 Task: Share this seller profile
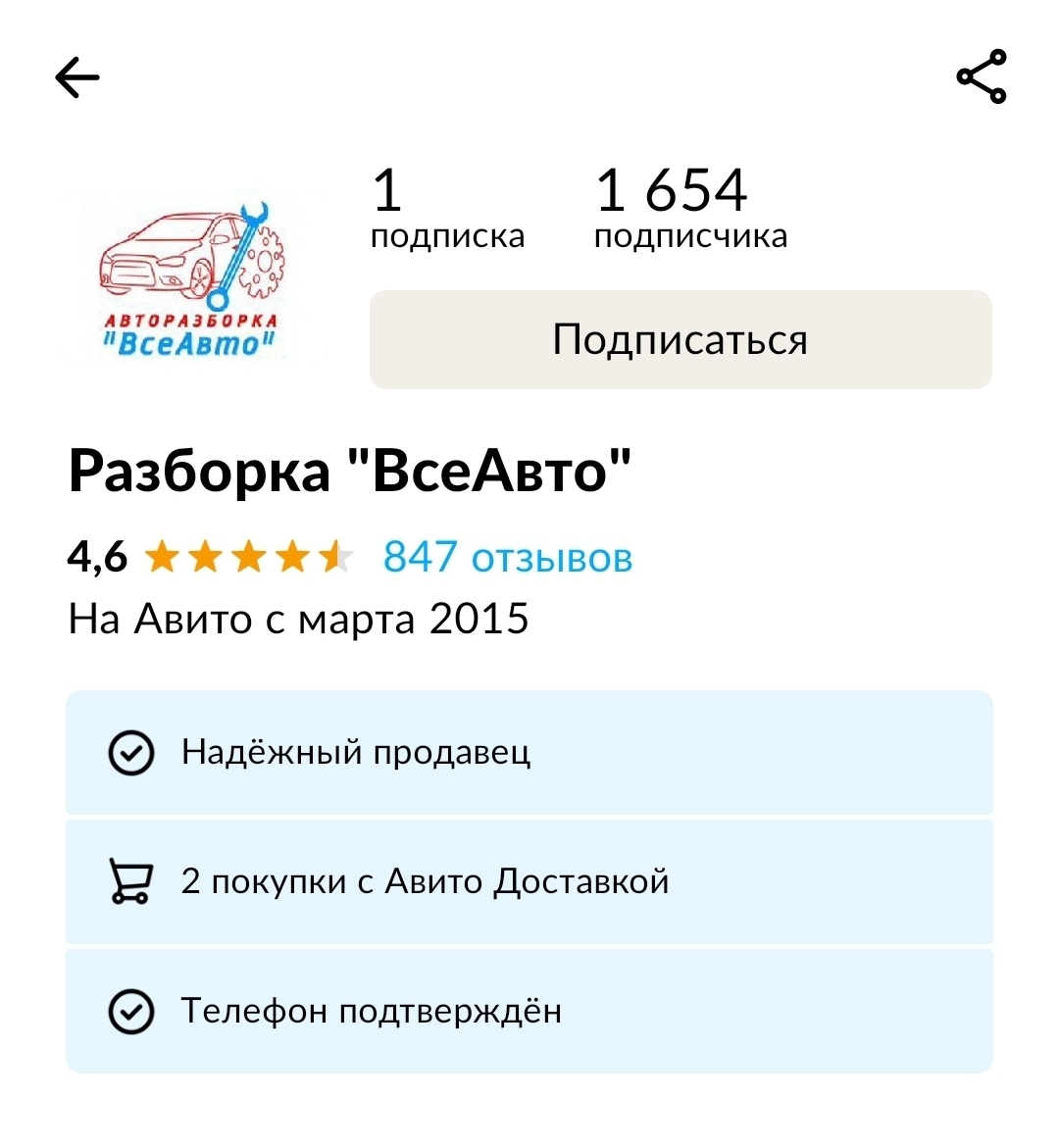coord(982,76)
